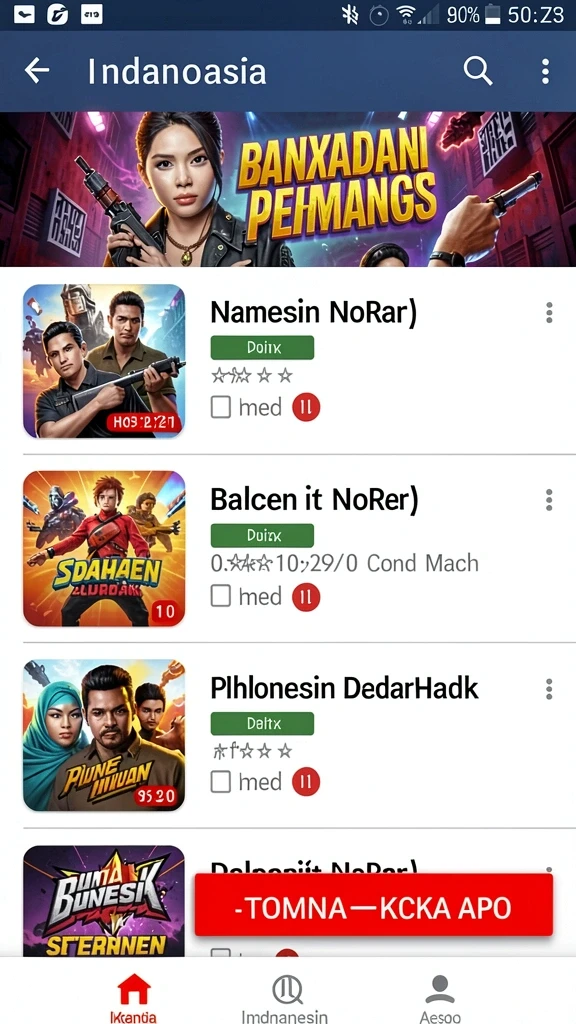Tap the red TOMNA—KCKA APO button
Image resolution: width=576 pixels, height=1024 pixels.
[374, 905]
